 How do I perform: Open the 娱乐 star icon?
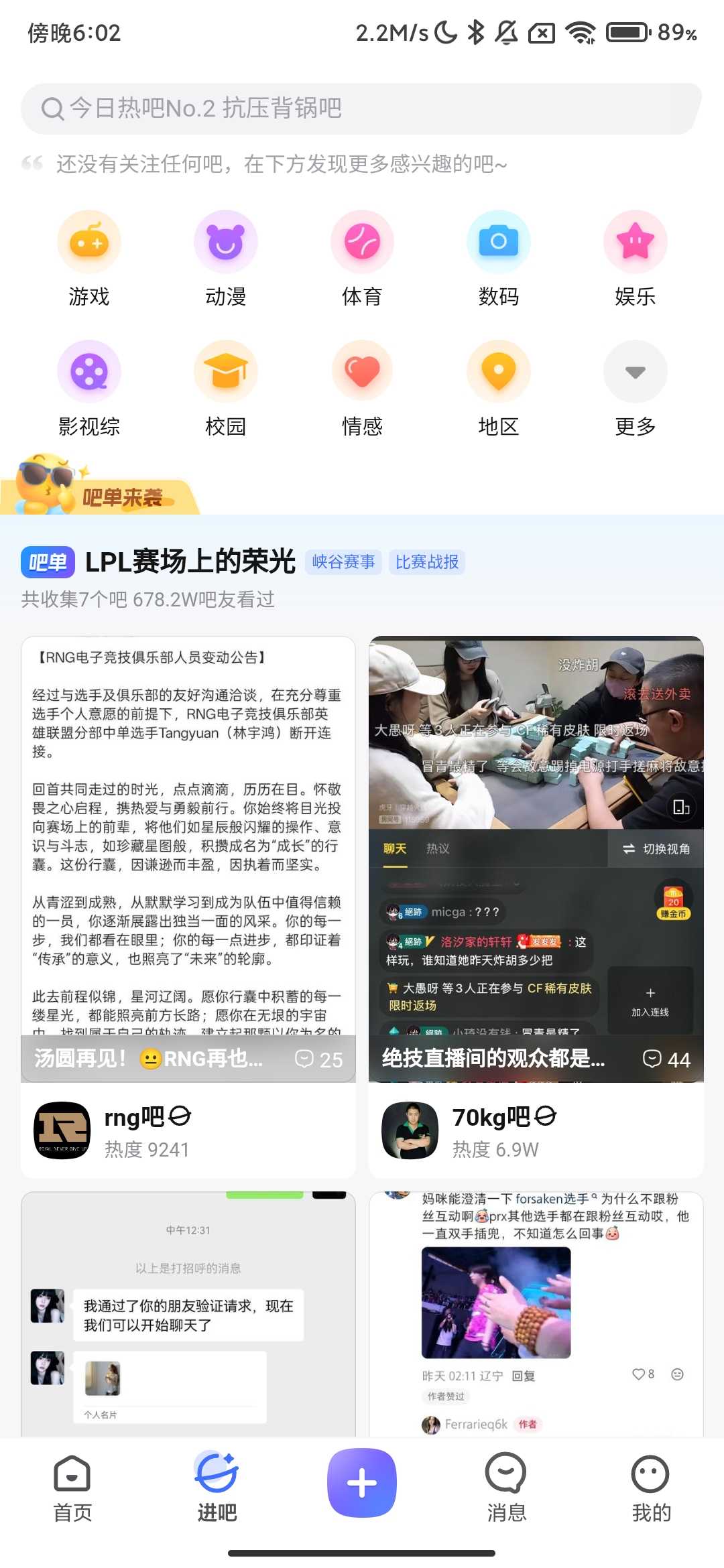pos(634,243)
